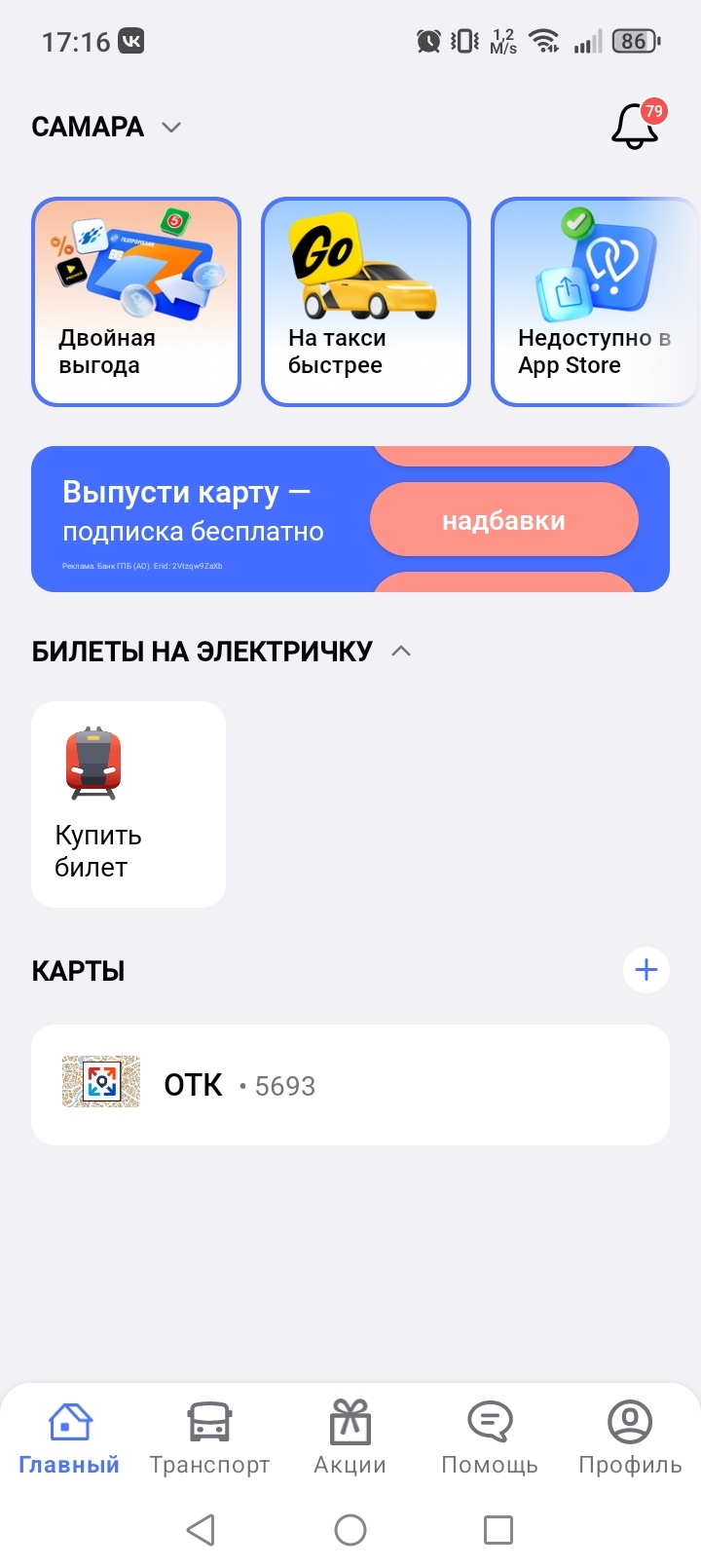Screen dimensions: 701x1568
Task: Collapse the Билеты на электричку section
Action: coord(401,651)
